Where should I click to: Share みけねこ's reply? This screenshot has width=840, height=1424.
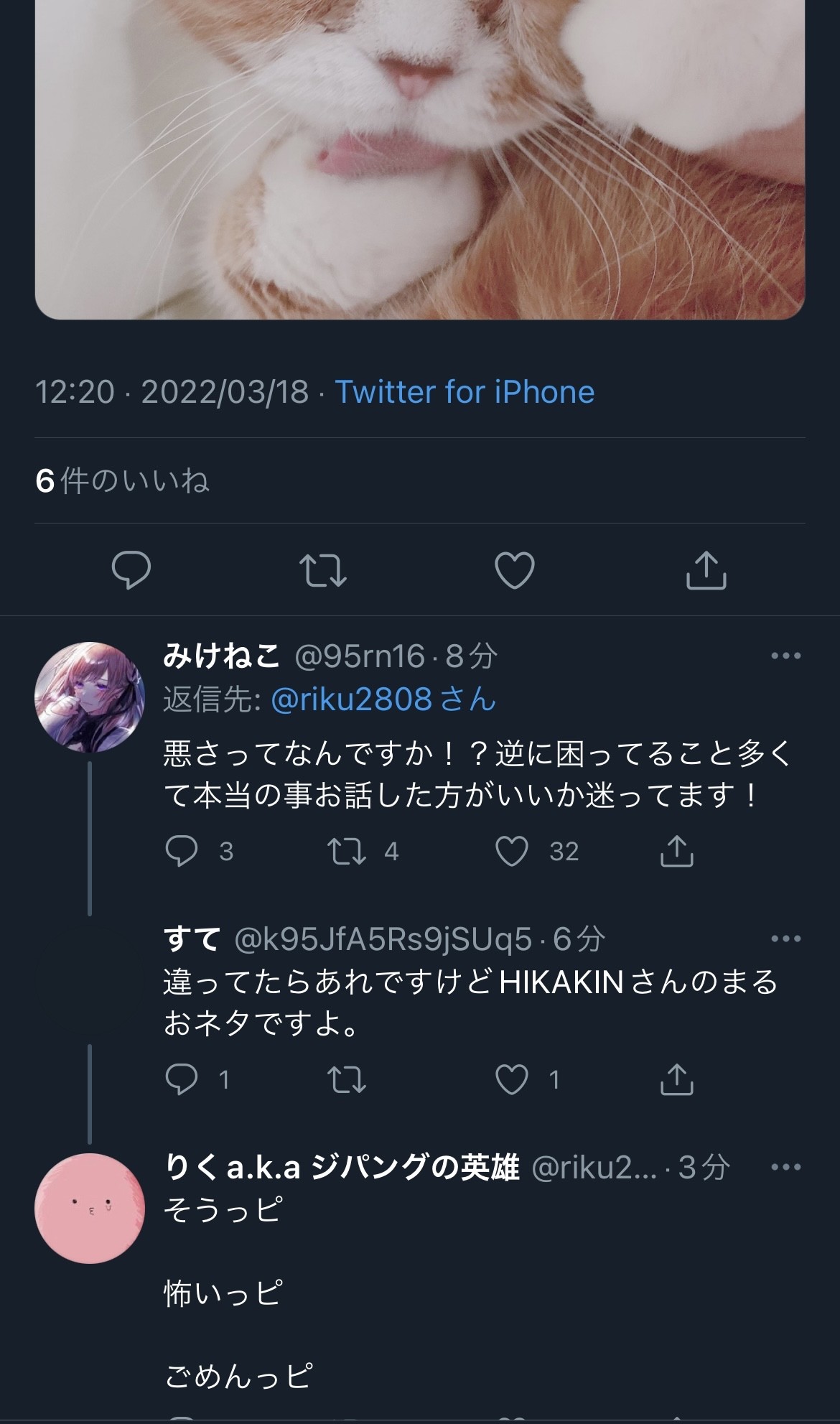[676, 851]
